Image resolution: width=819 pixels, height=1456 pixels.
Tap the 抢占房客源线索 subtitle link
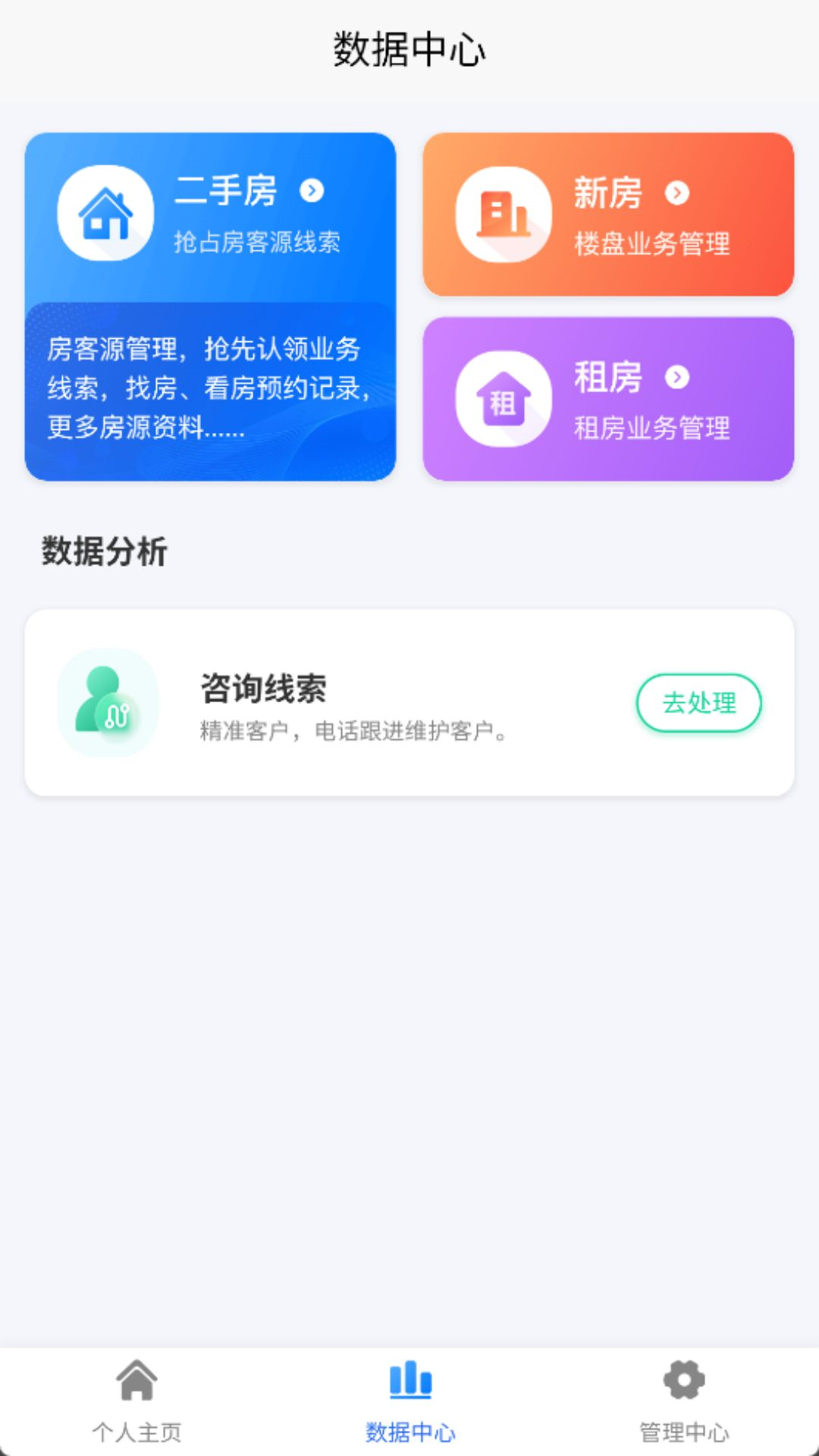pos(258,244)
